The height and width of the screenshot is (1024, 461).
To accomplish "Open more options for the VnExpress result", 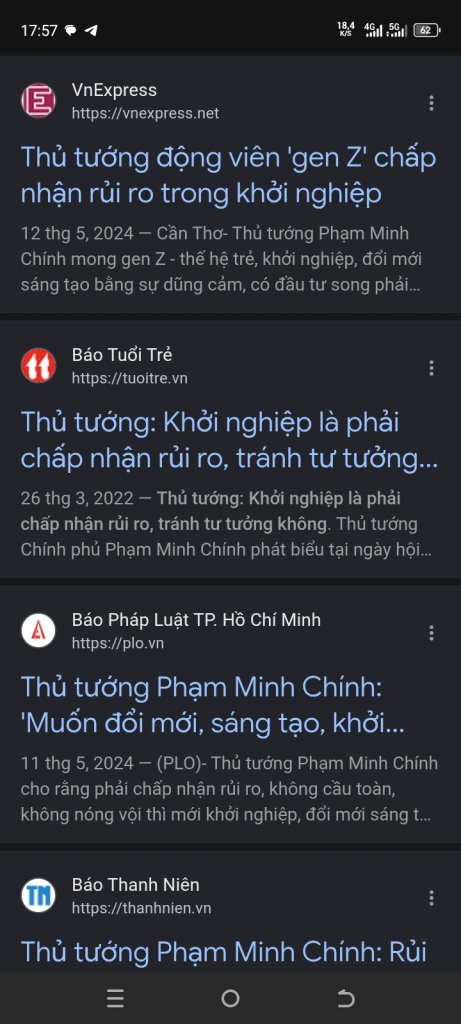I will [431, 103].
